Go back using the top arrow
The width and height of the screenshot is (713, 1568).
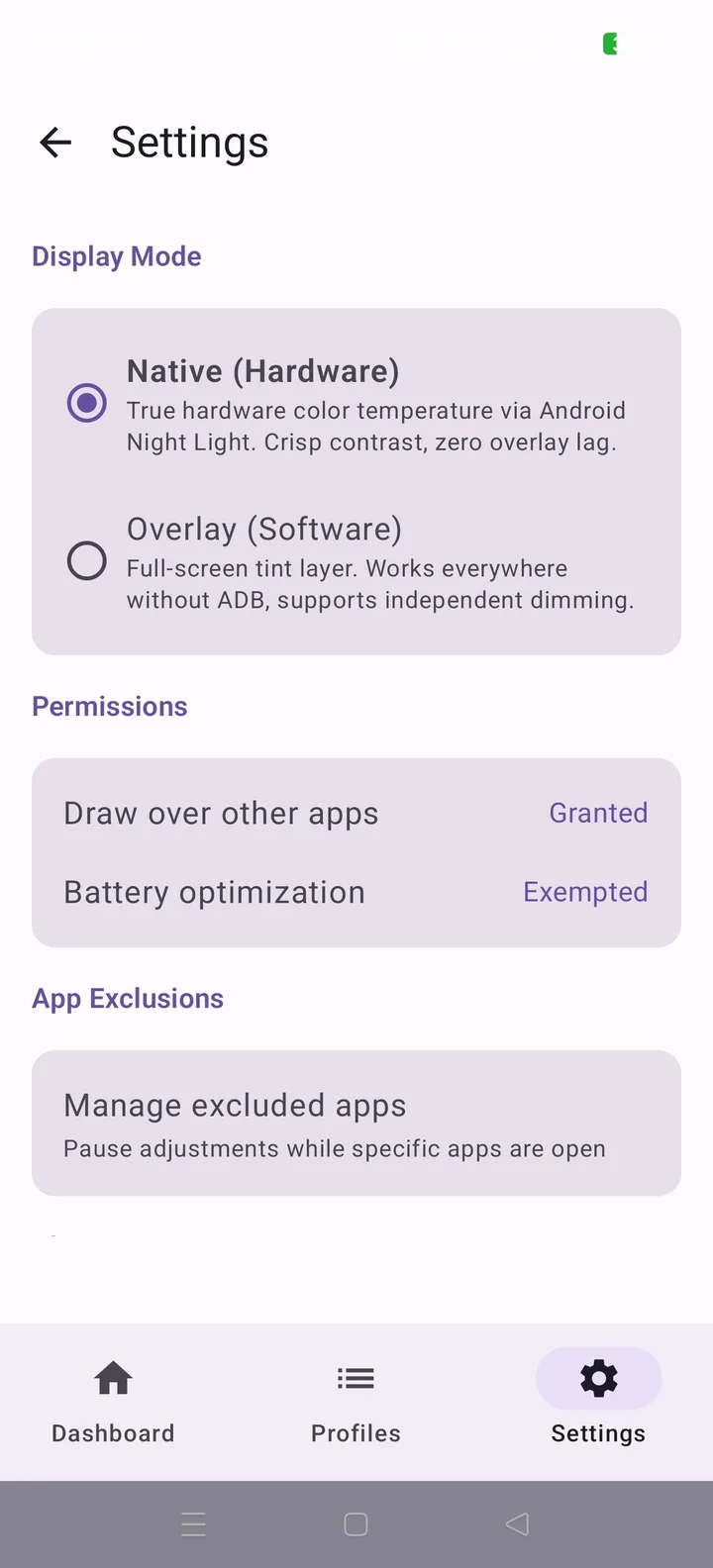(x=55, y=143)
